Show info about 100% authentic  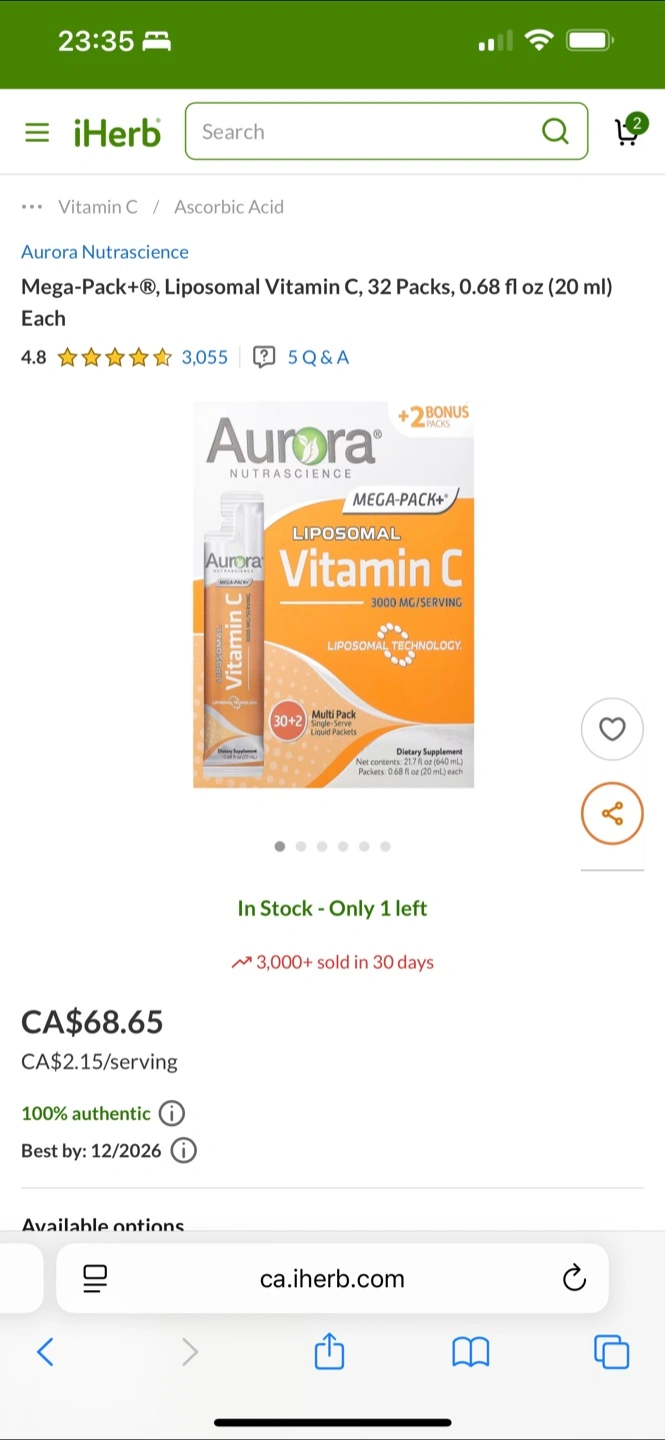click(172, 1113)
